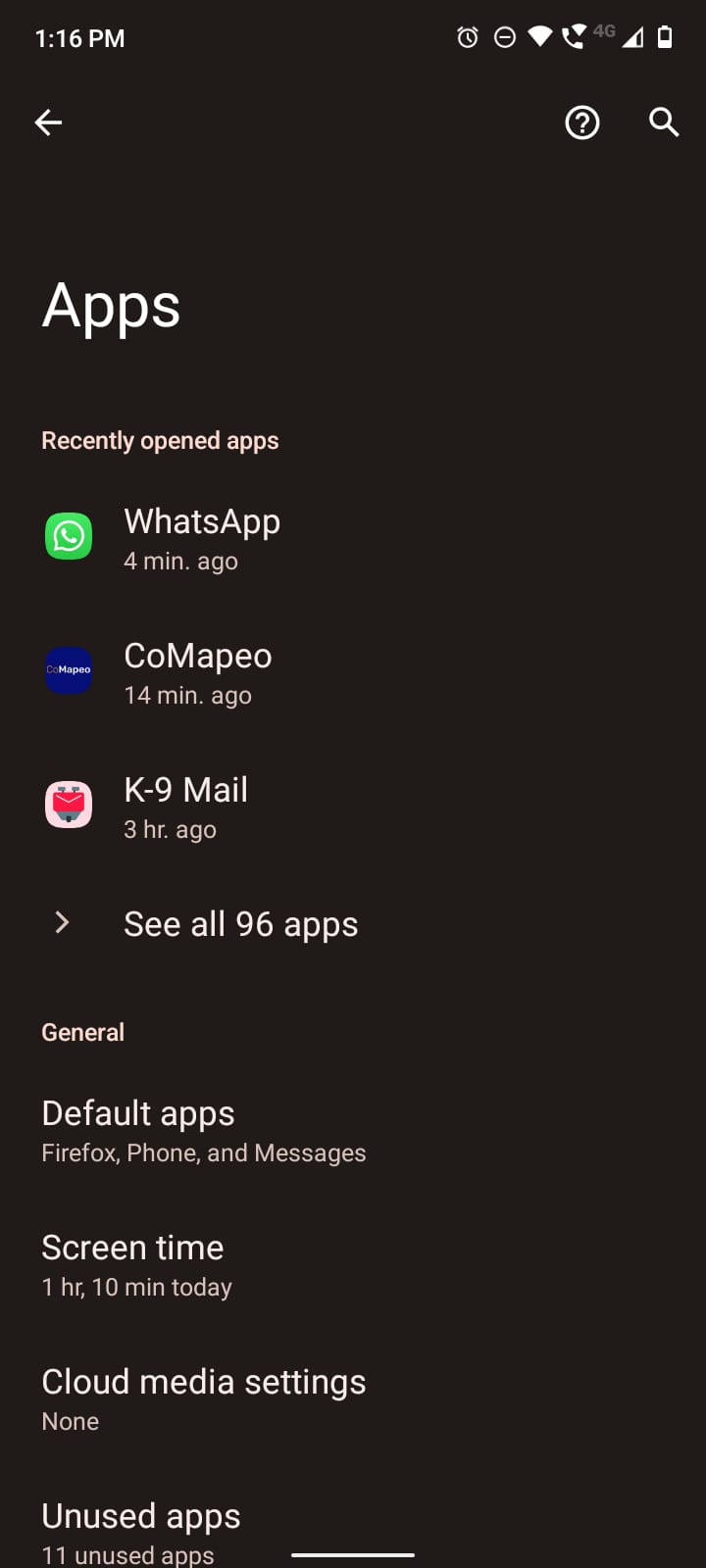Screen dimensions: 706x1568
Task: Open CoMapeo app info
Action: 198,672
